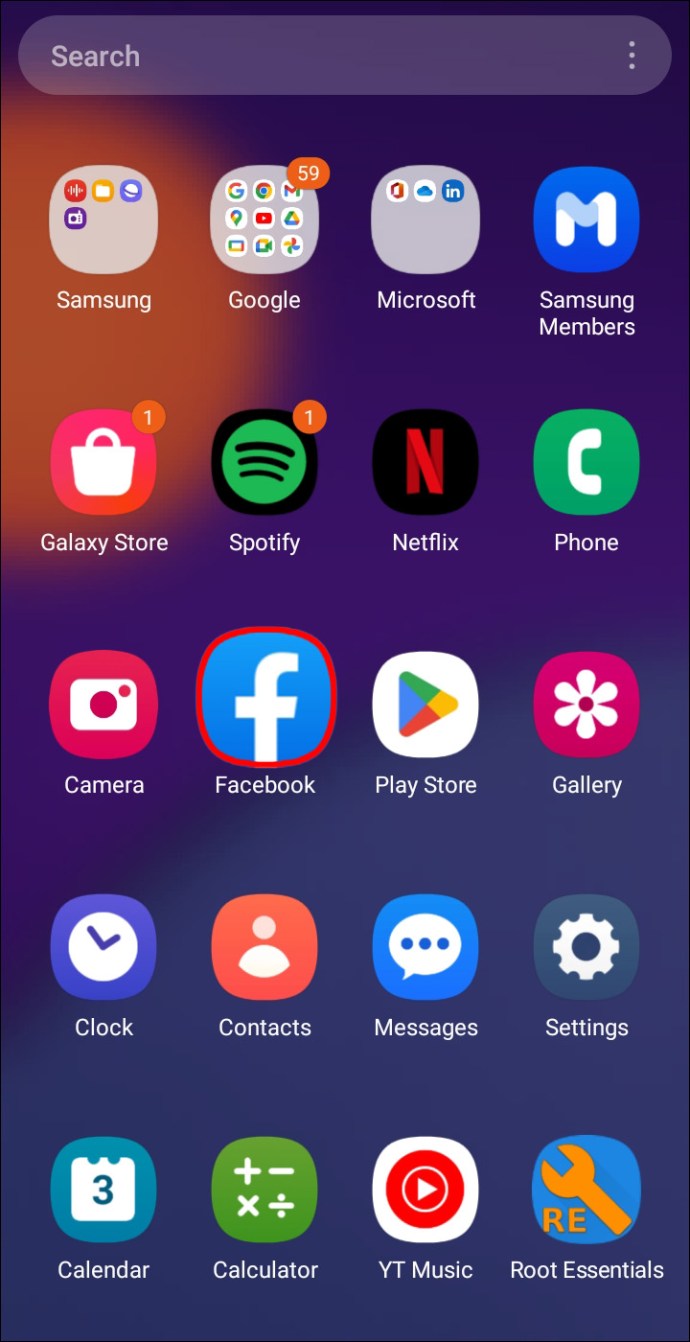Open the Phone dialer app
Viewport: 690px width, 1342px height.
(586, 462)
